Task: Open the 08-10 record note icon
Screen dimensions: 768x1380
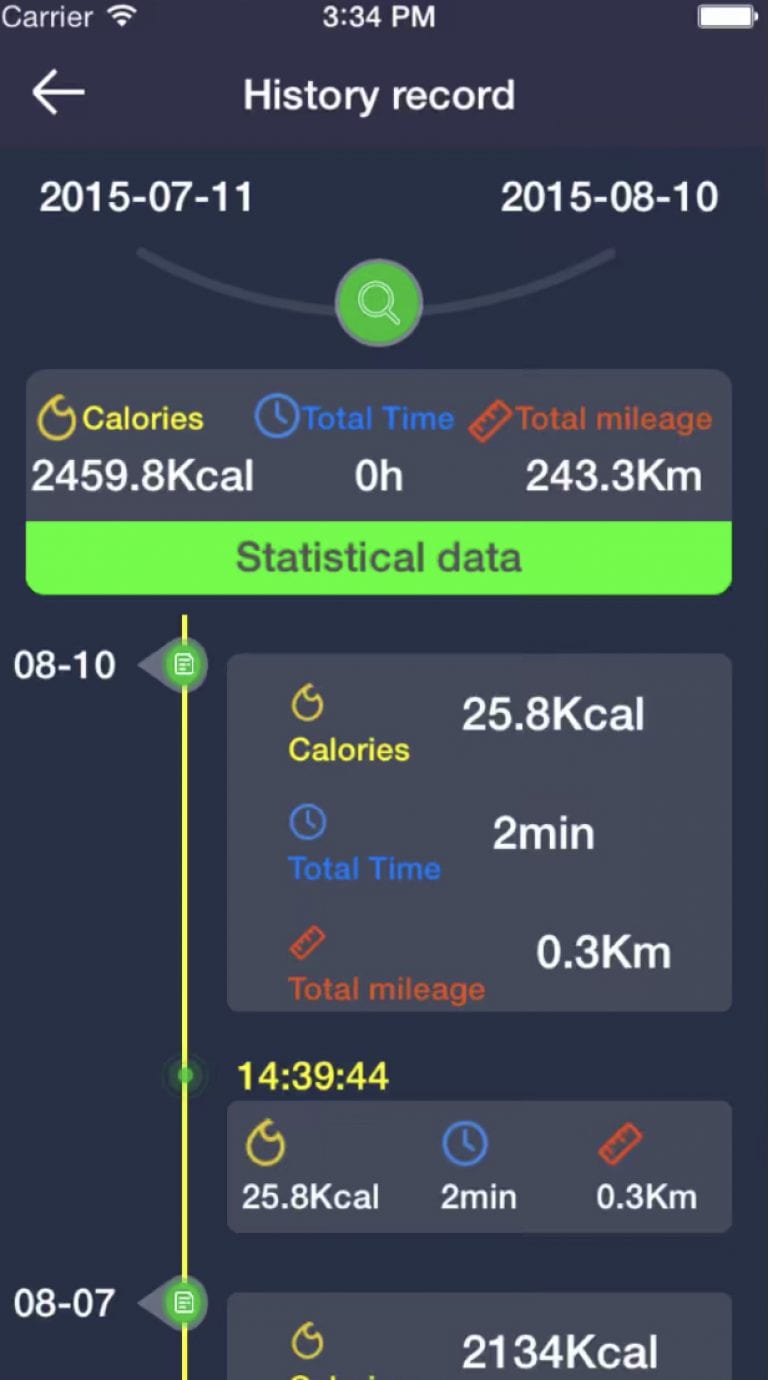Action: (184, 664)
